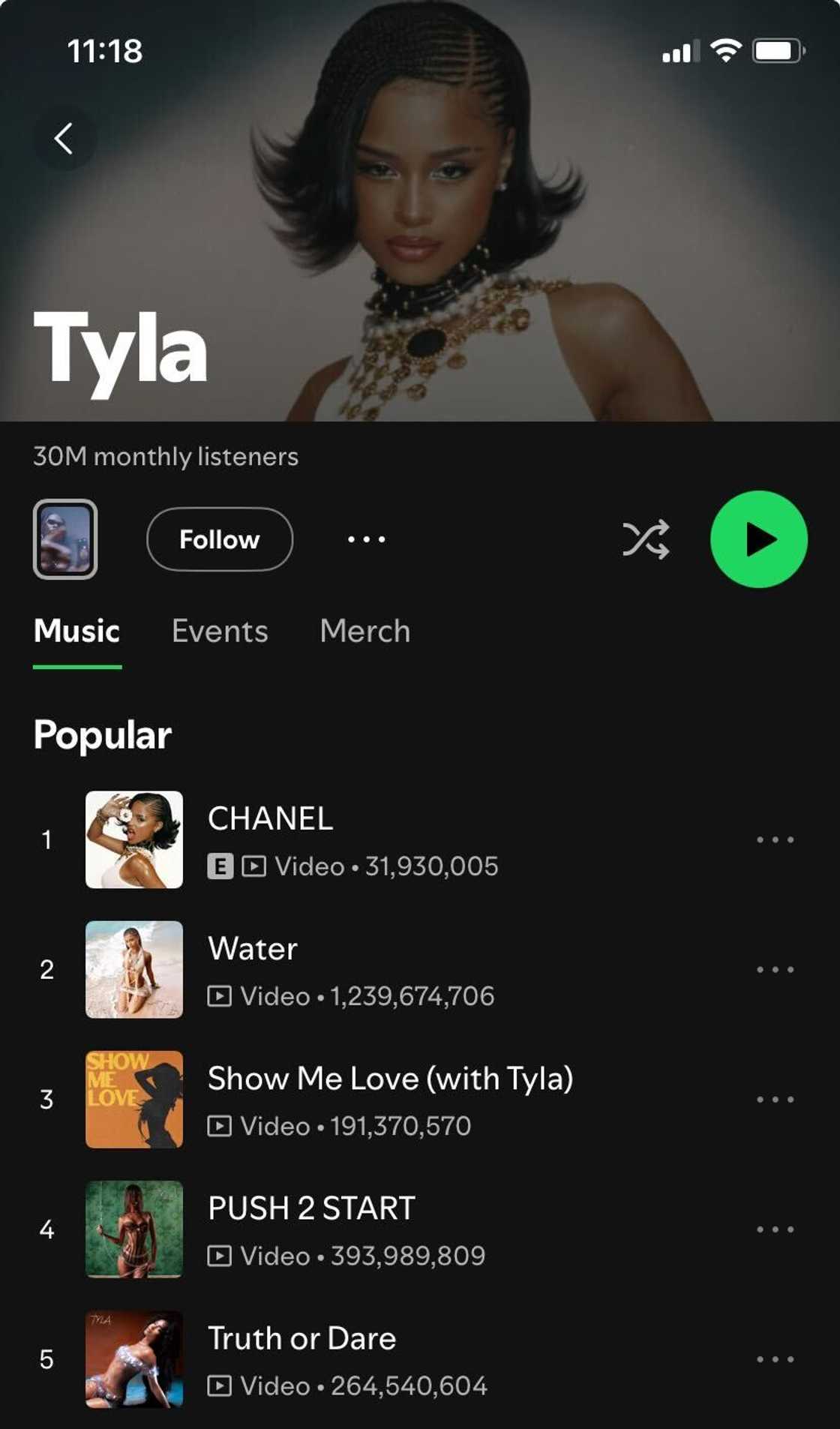Open more options for the song CHANEL
Viewport: 840px width, 1429px height.
point(774,839)
